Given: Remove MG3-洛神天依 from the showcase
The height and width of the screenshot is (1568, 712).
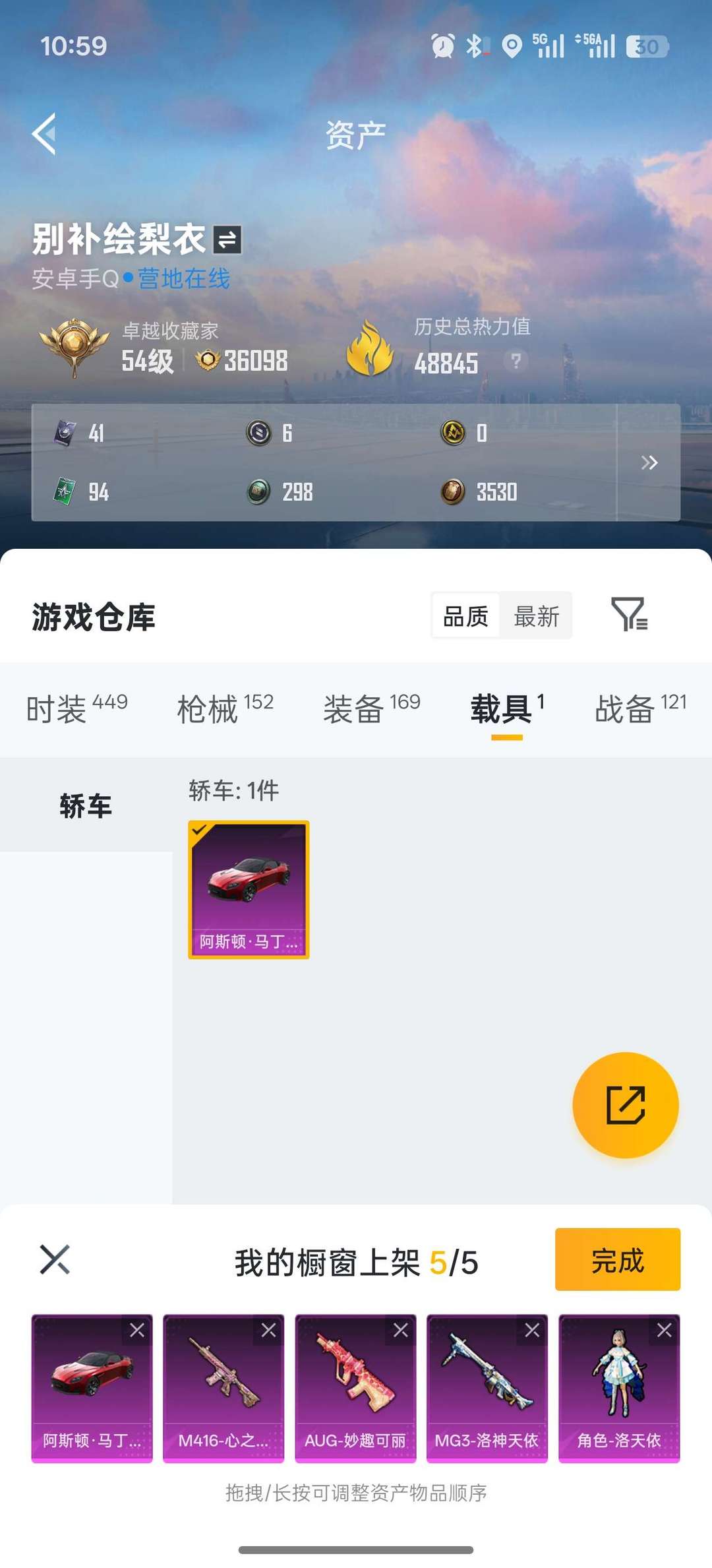Looking at the screenshot, I should click(532, 1331).
